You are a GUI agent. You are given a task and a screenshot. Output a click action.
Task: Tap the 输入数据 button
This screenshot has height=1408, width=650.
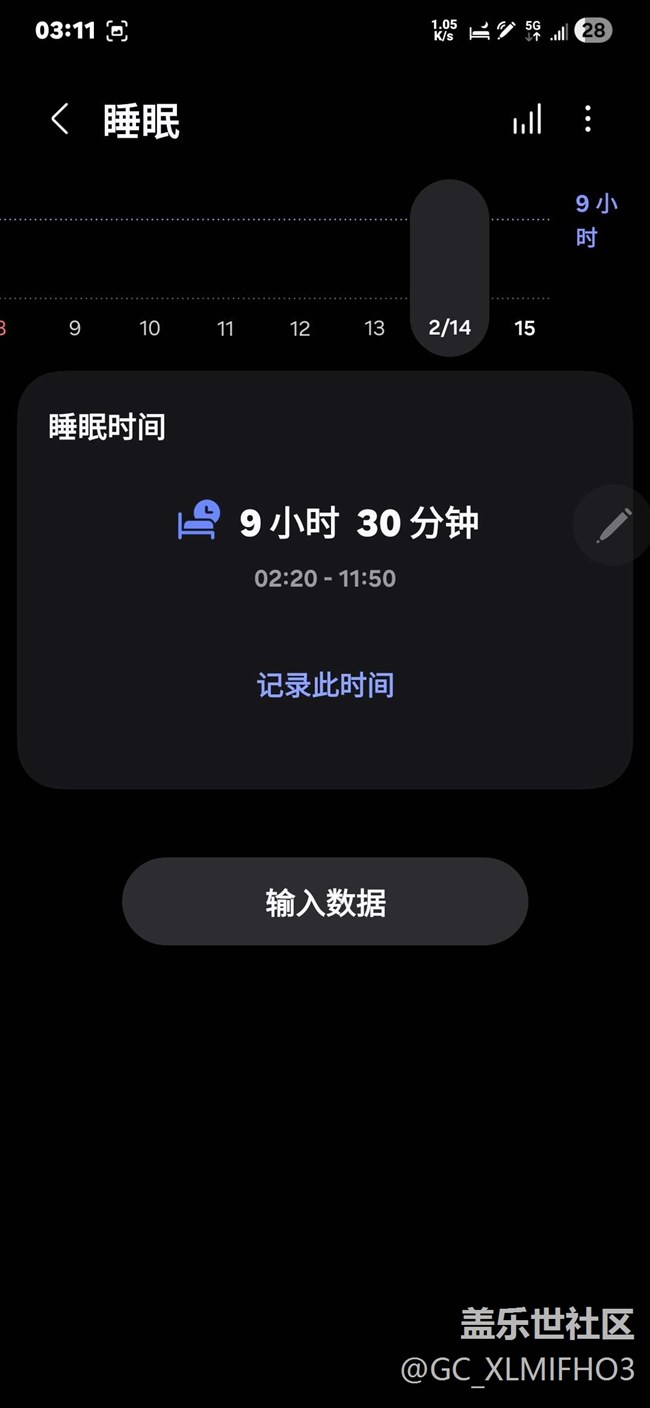pyautogui.click(x=325, y=901)
